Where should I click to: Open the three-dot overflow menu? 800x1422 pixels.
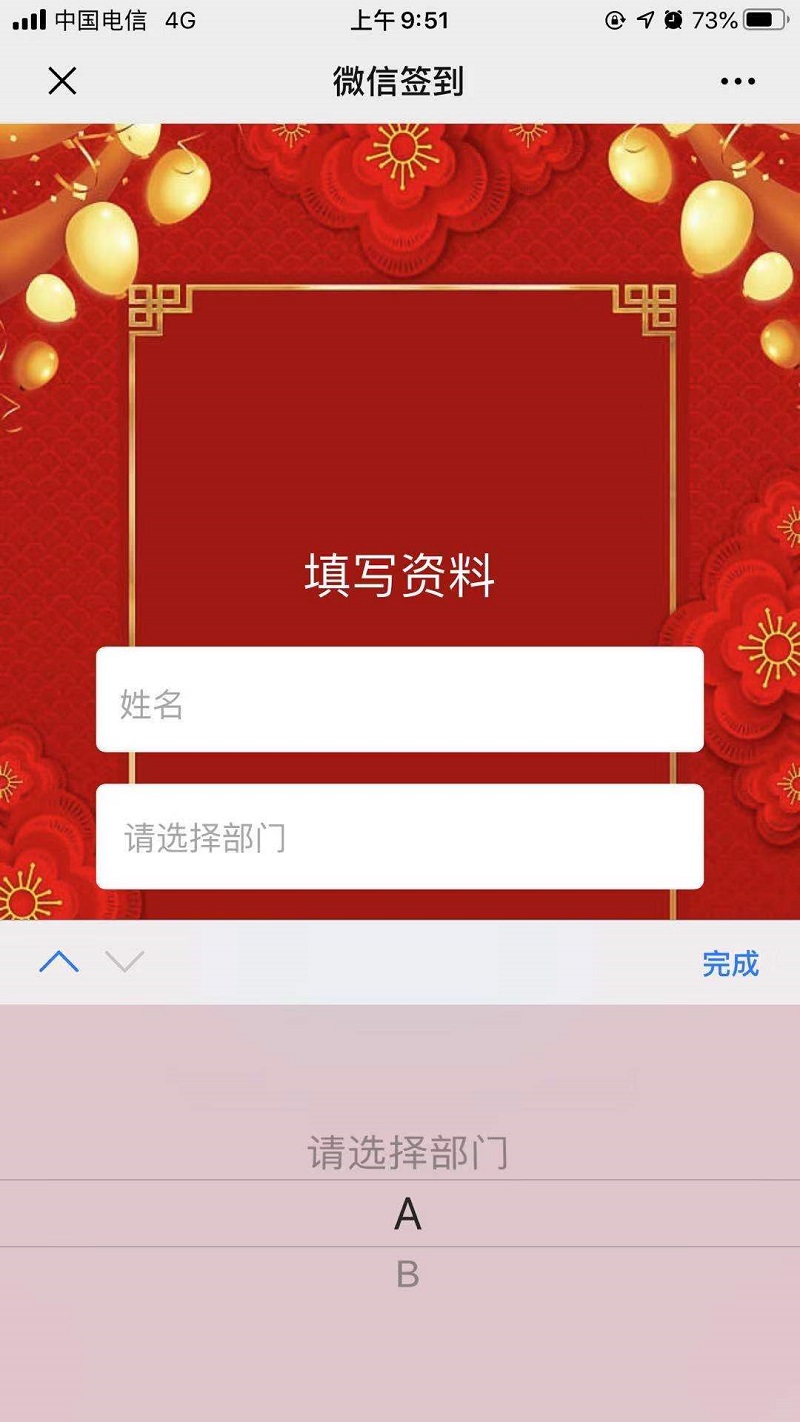click(x=737, y=82)
